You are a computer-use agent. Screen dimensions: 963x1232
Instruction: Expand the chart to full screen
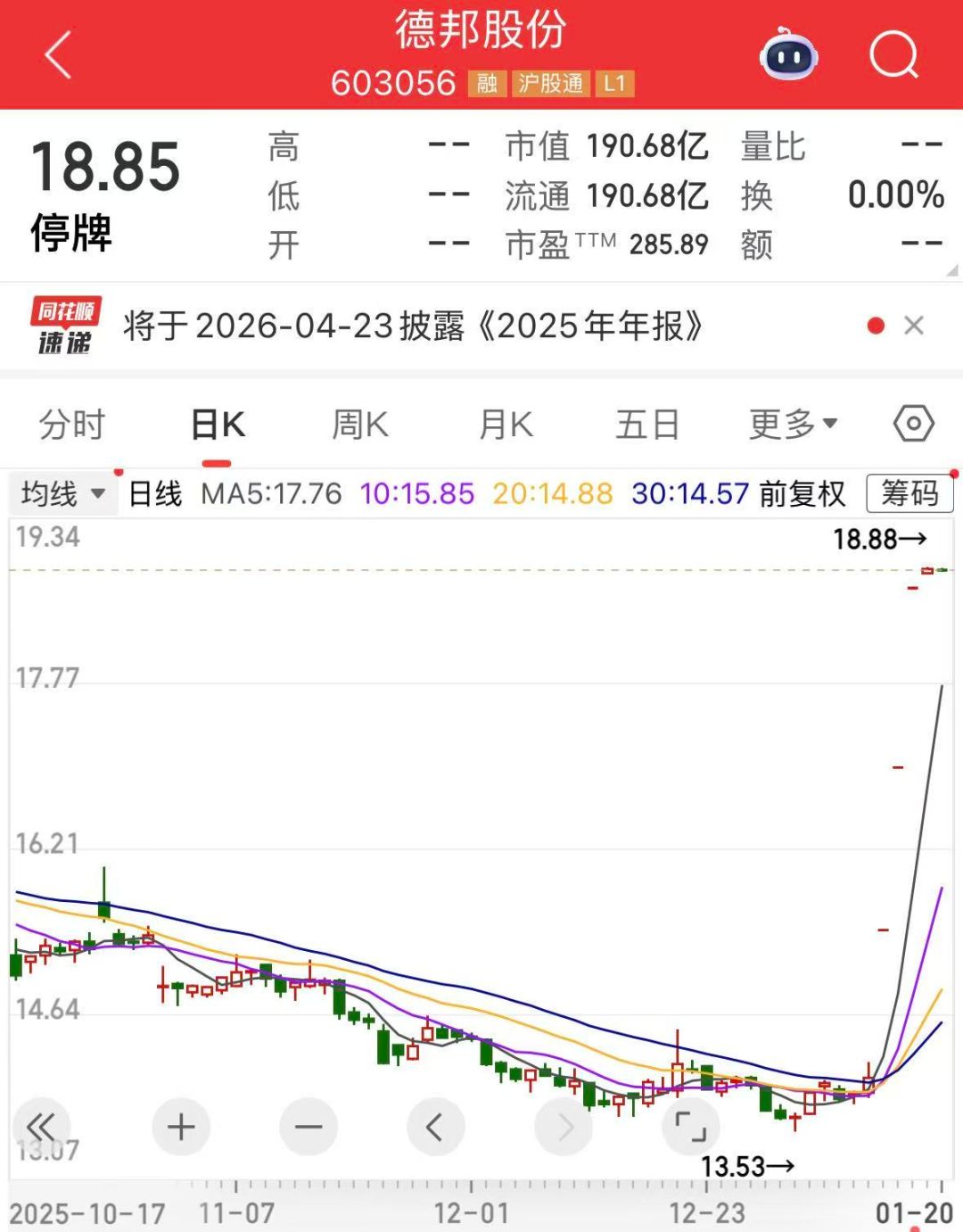[x=690, y=1127]
